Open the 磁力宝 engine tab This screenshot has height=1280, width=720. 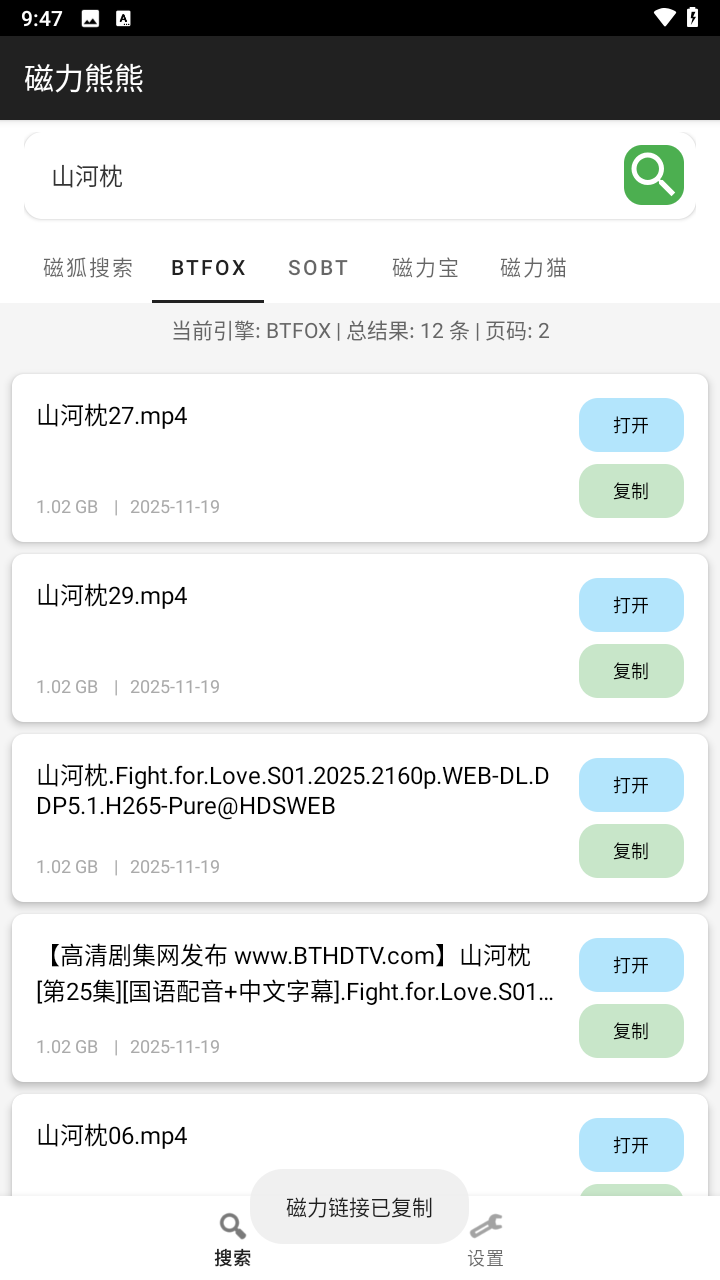(426, 268)
